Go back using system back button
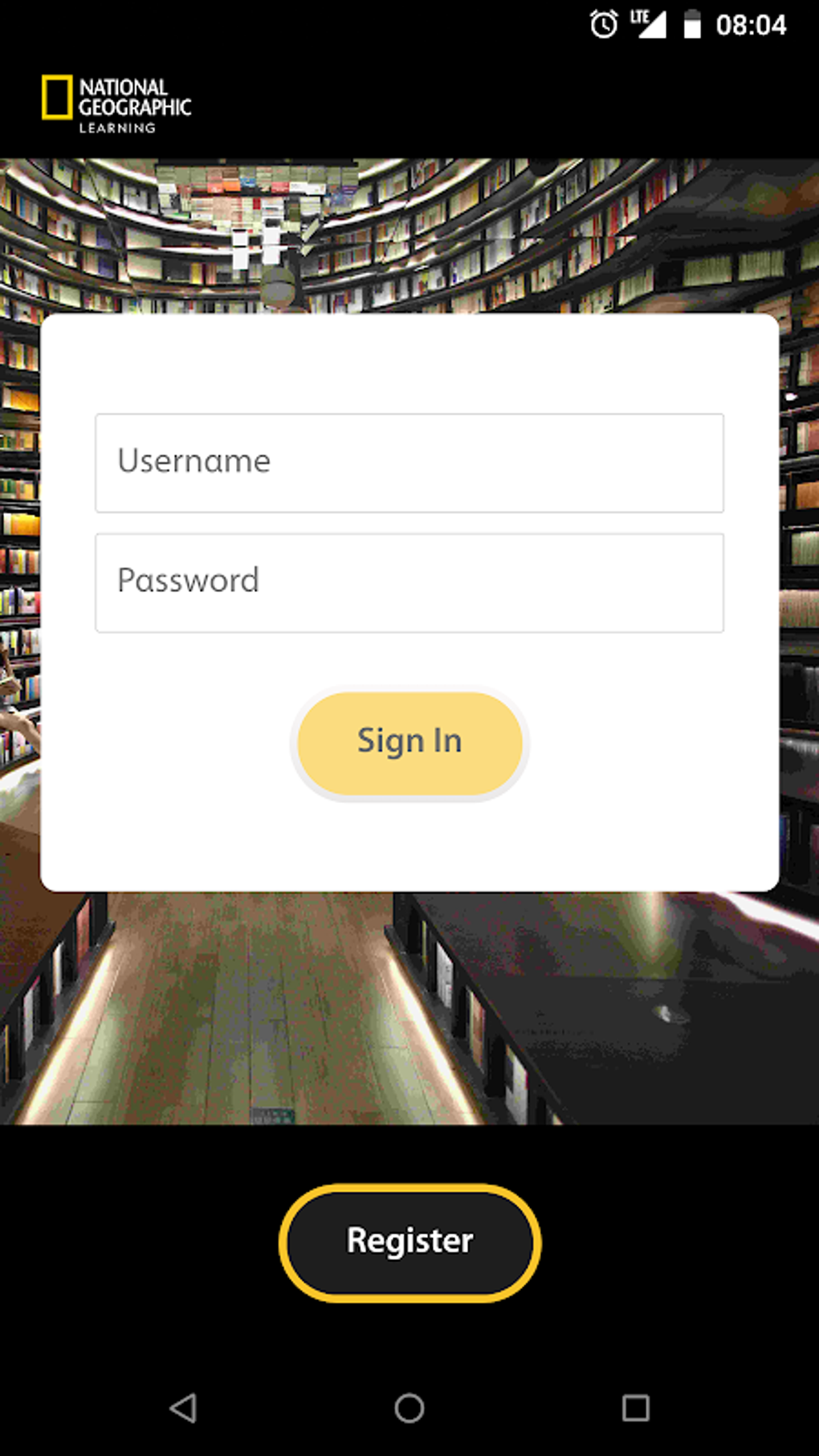 point(184,1407)
